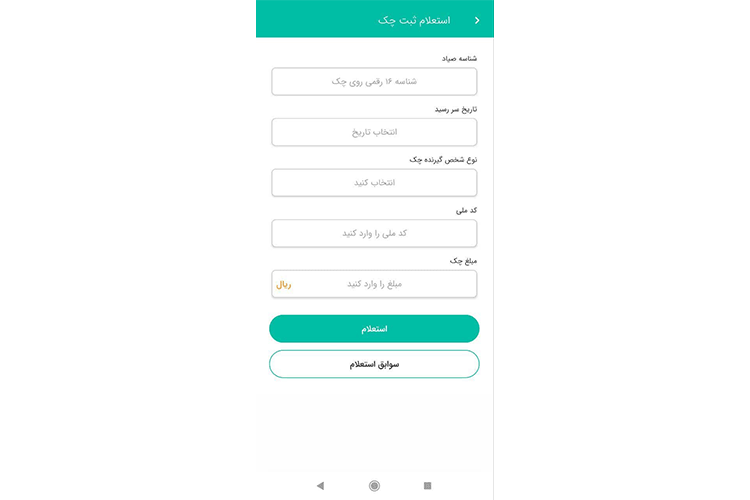Open inquiry history (سوابق استعلام)
Viewport: 750px width, 500px height.
coord(374,364)
